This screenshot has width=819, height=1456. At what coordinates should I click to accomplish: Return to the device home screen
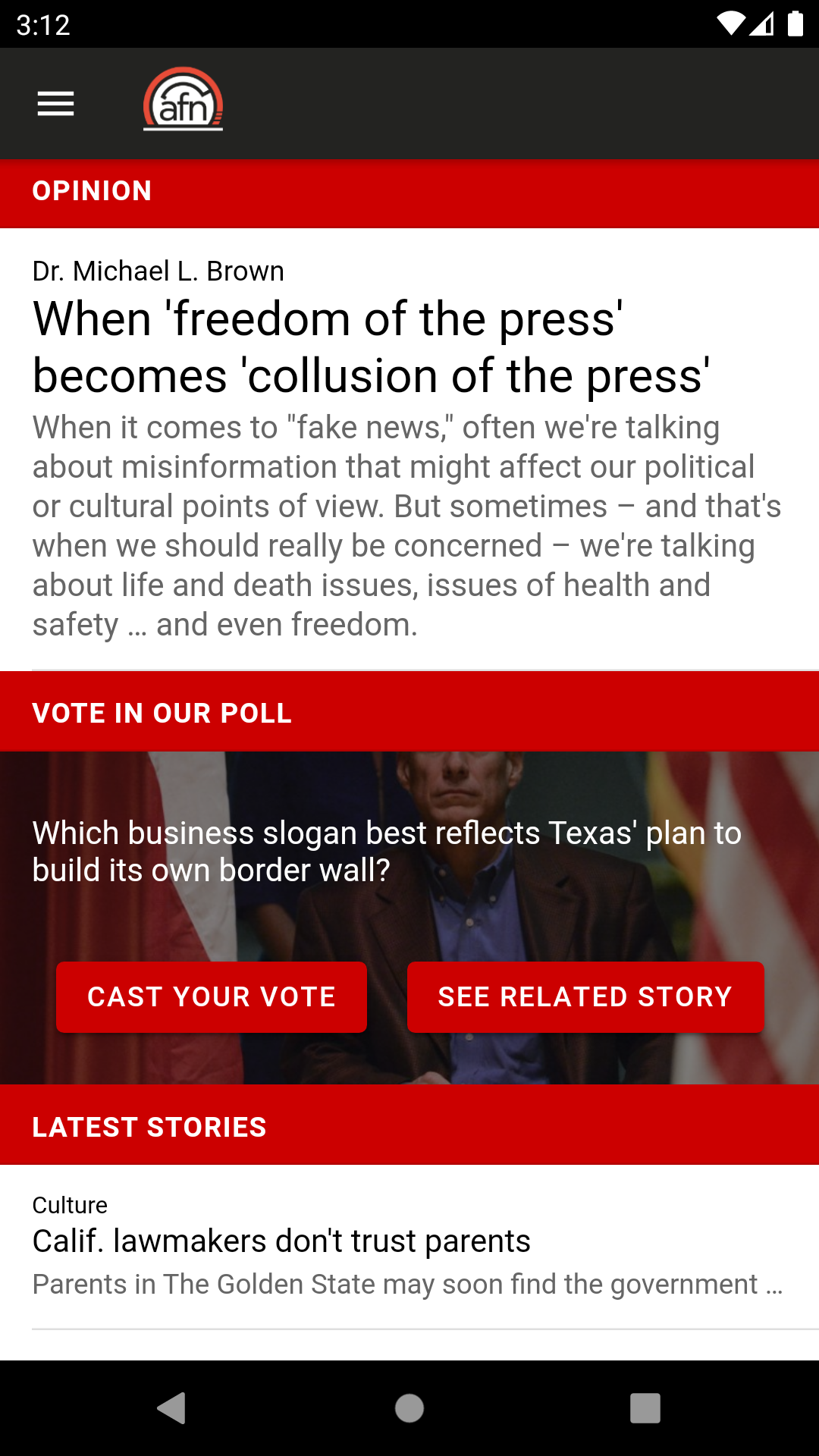(x=409, y=1408)
